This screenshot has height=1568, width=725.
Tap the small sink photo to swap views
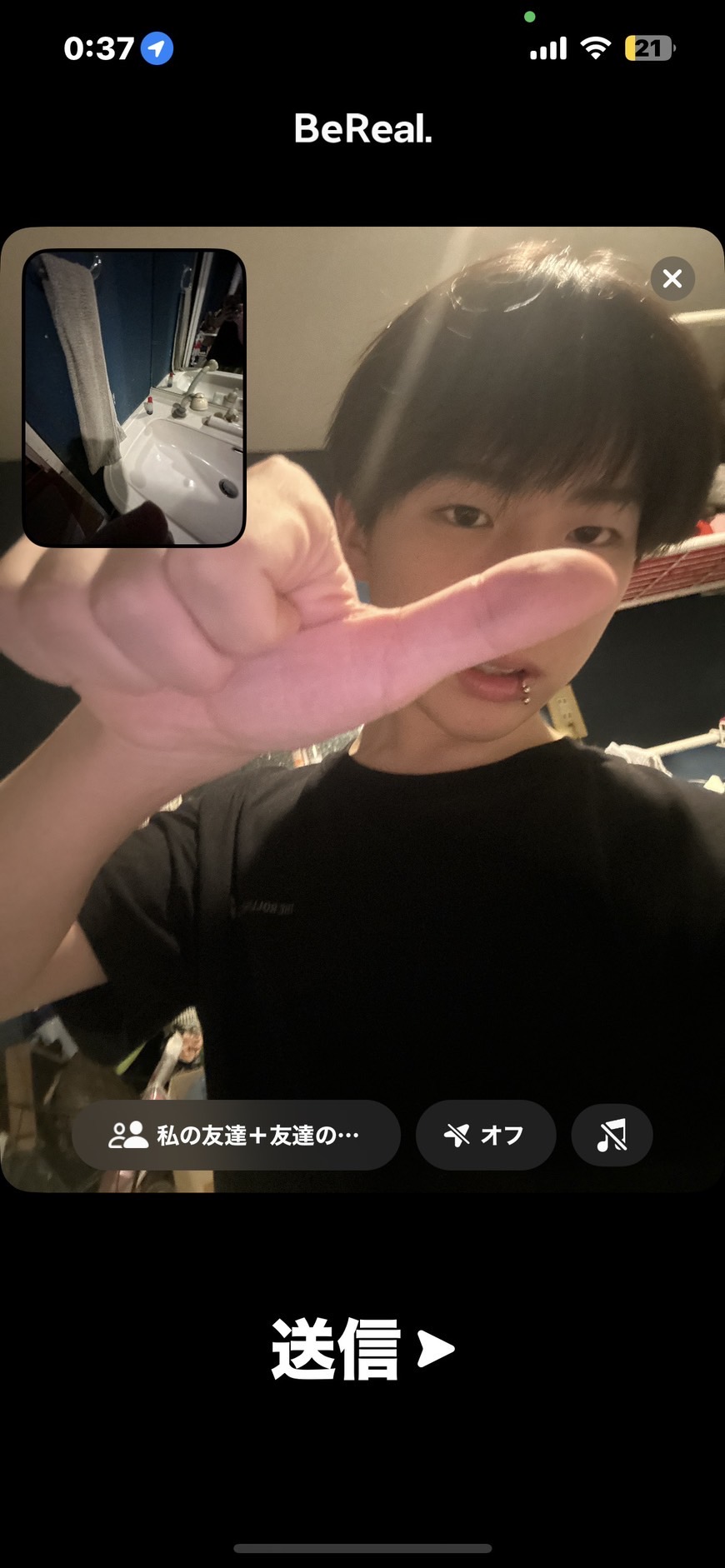pos(134,398)
